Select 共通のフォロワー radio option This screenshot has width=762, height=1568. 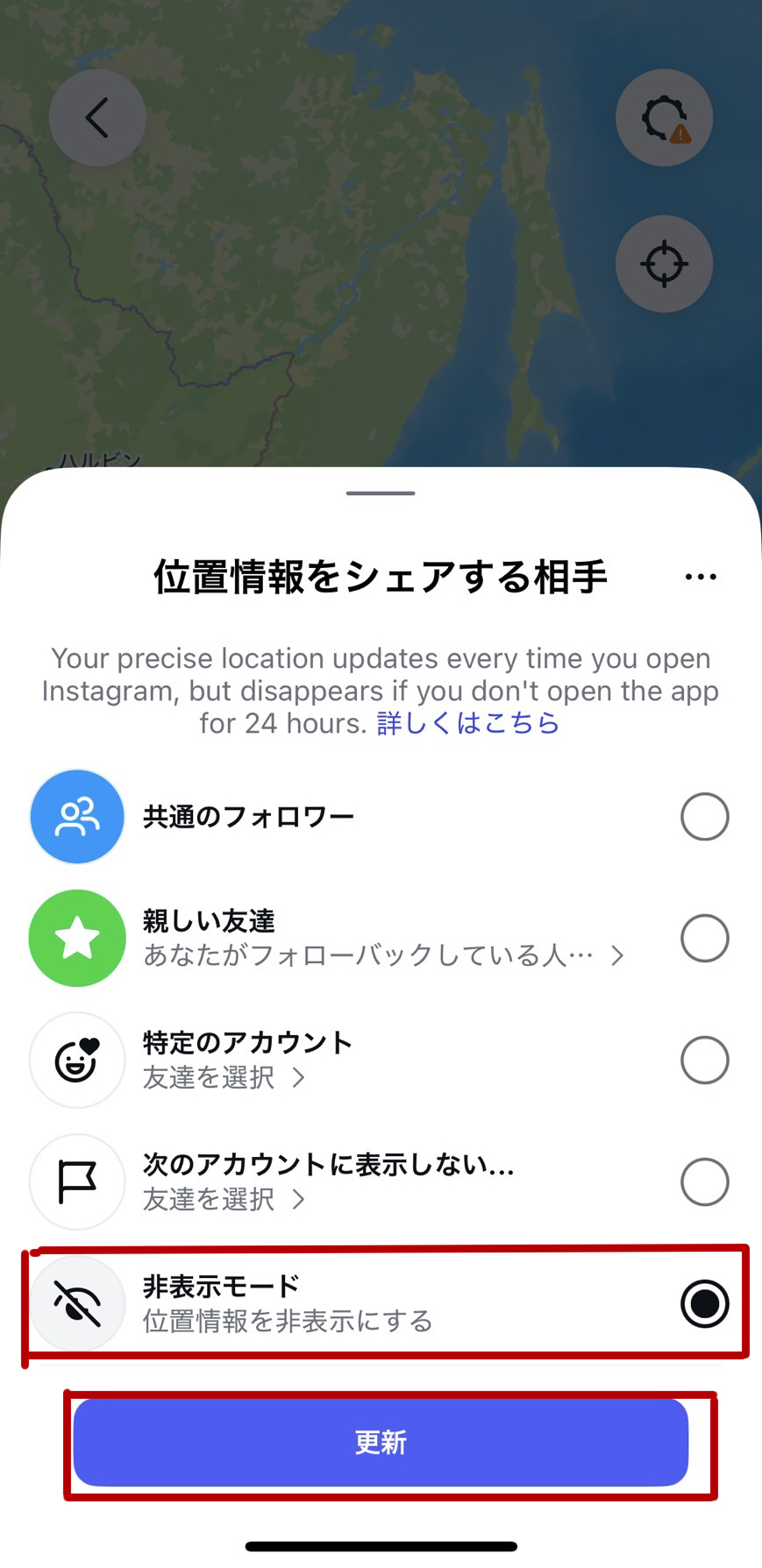tap(705, 817)
